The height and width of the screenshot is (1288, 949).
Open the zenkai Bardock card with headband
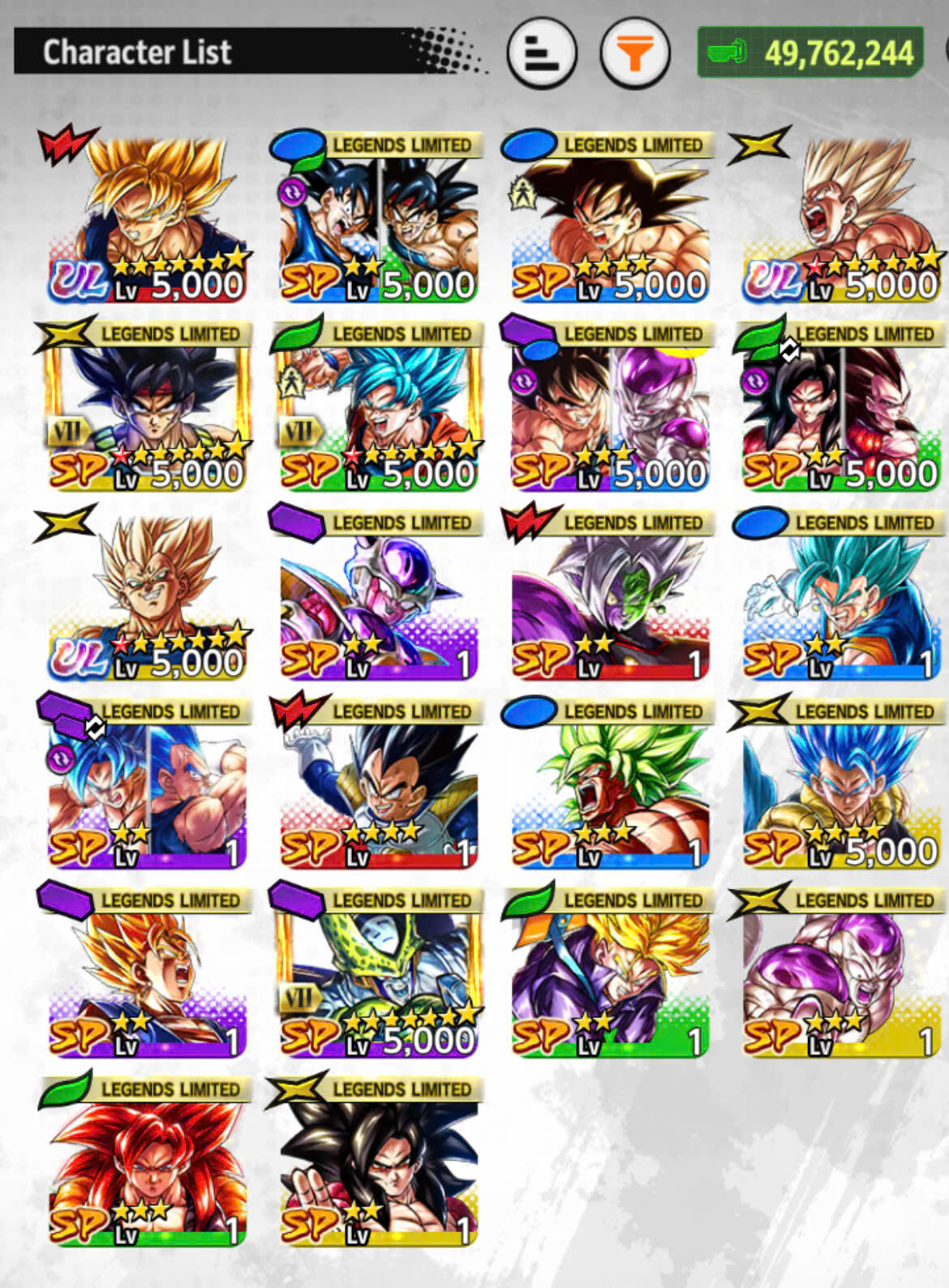tap(147, 406)
